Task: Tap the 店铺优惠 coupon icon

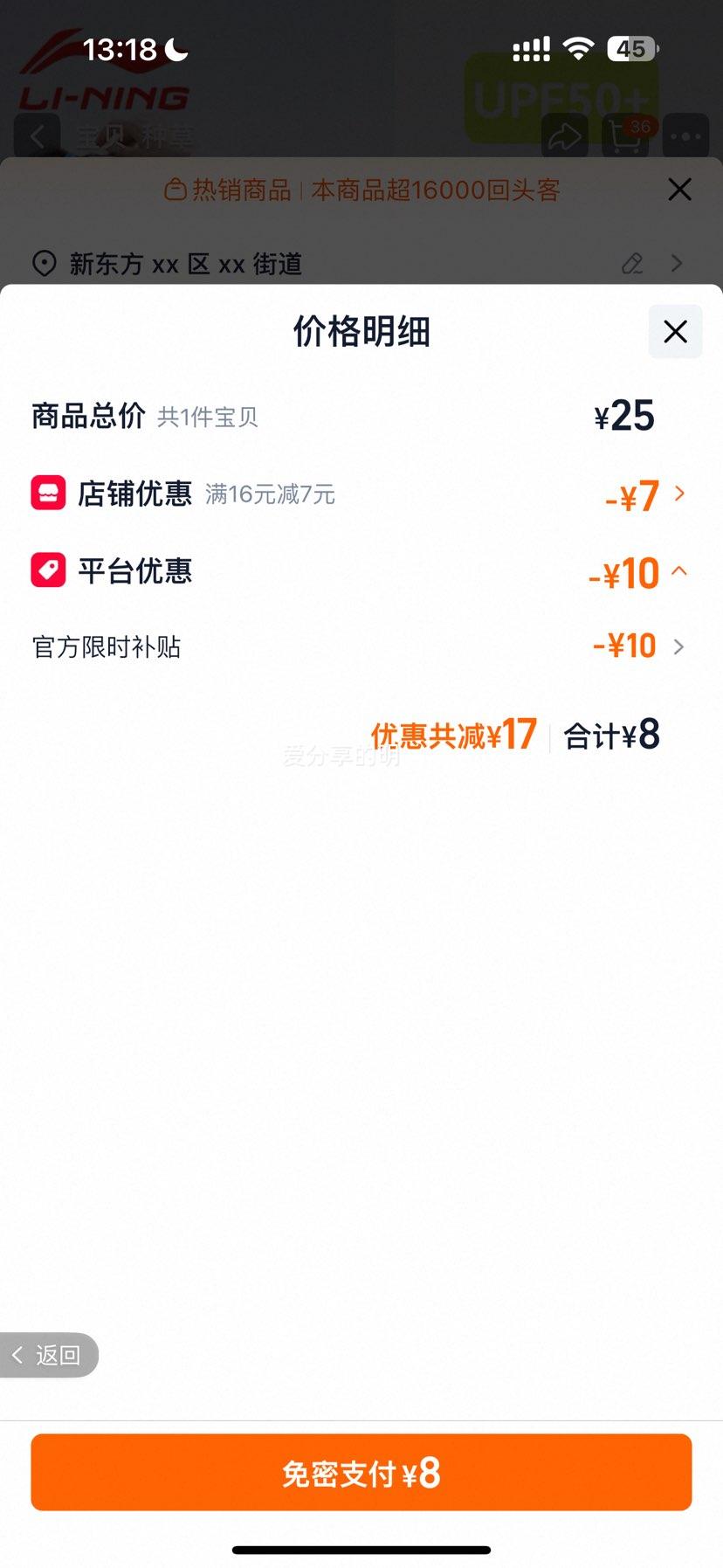Action: point(49,494)
